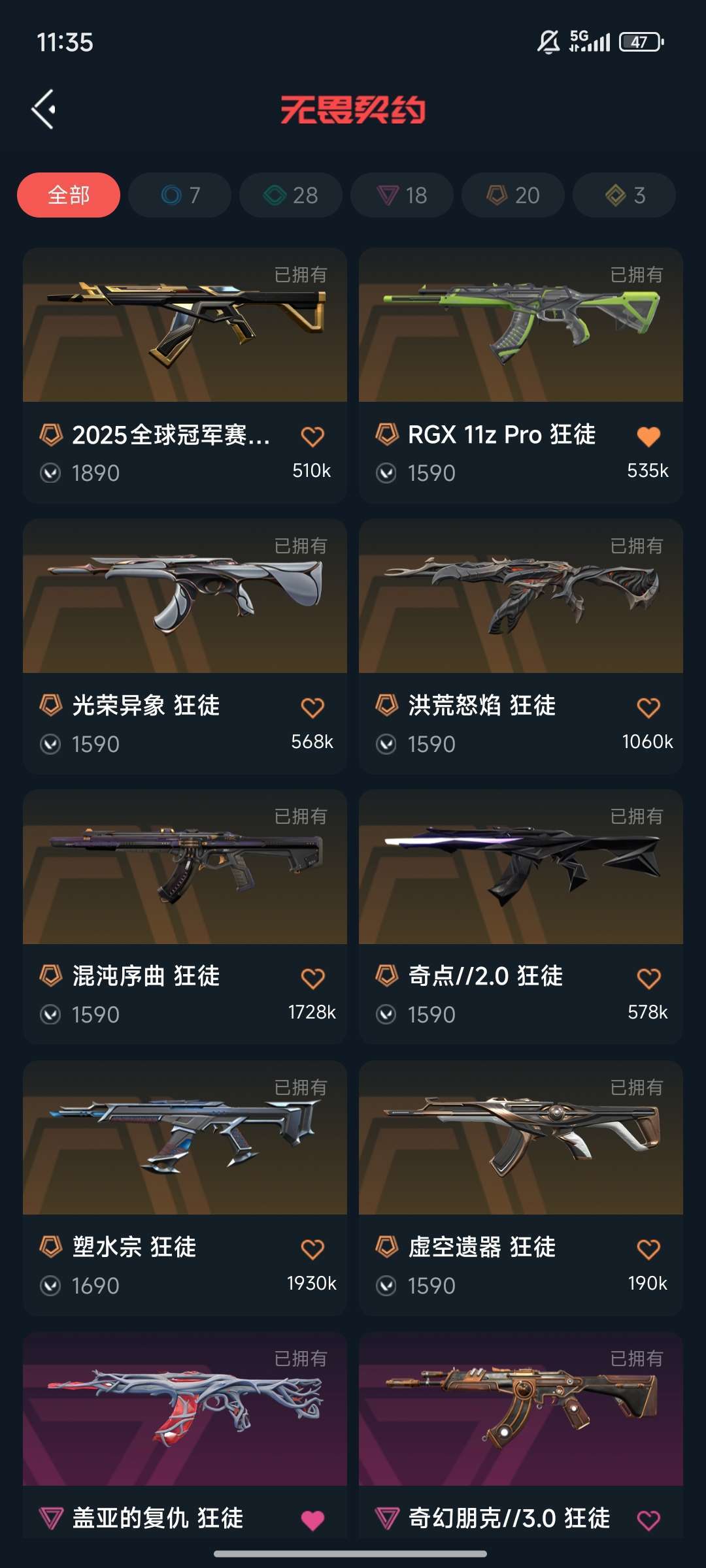Select the gold rarity filter showing 3
The height and width of the screenshot is (1568, 706).
point(624,195)
